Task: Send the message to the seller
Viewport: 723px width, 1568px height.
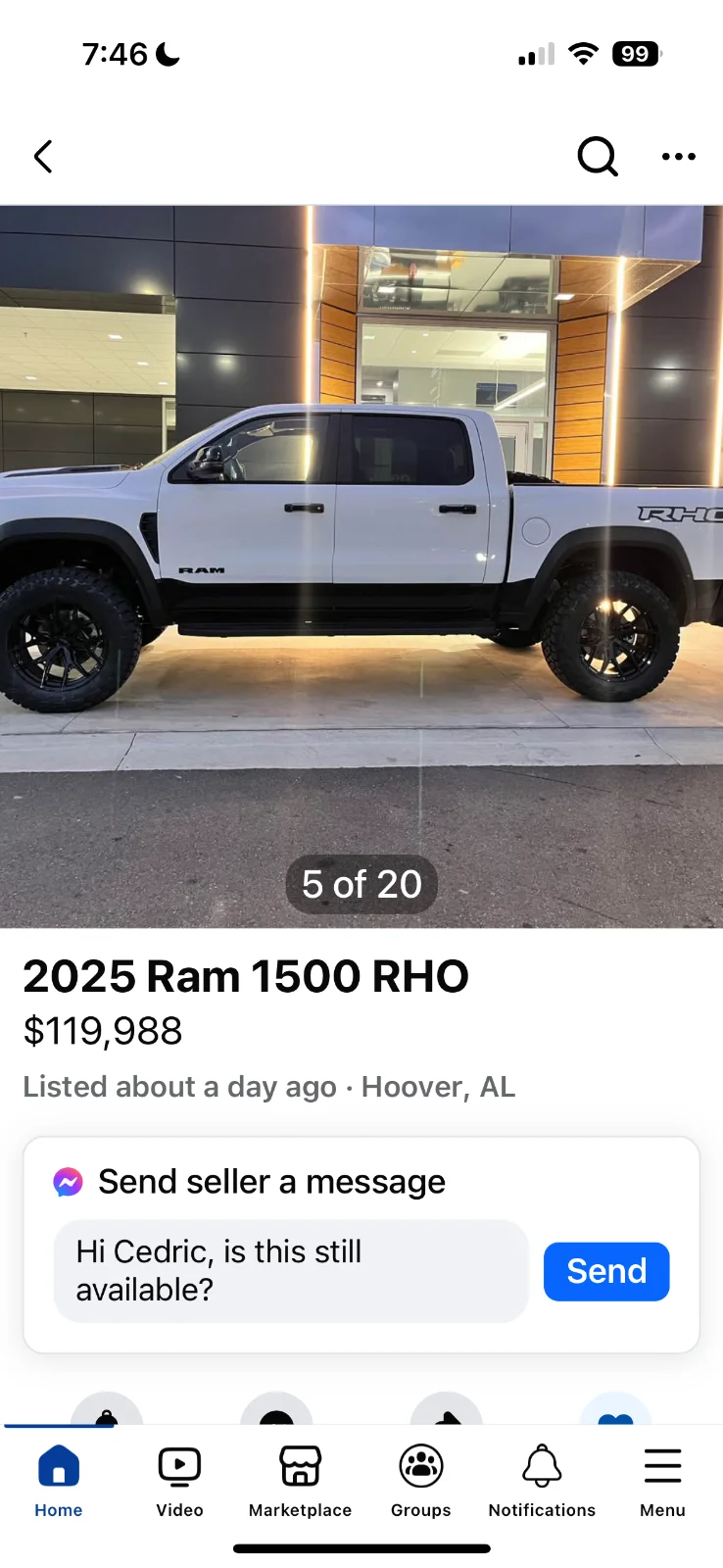Action: pyautogui.click(x=606, y=1271)
